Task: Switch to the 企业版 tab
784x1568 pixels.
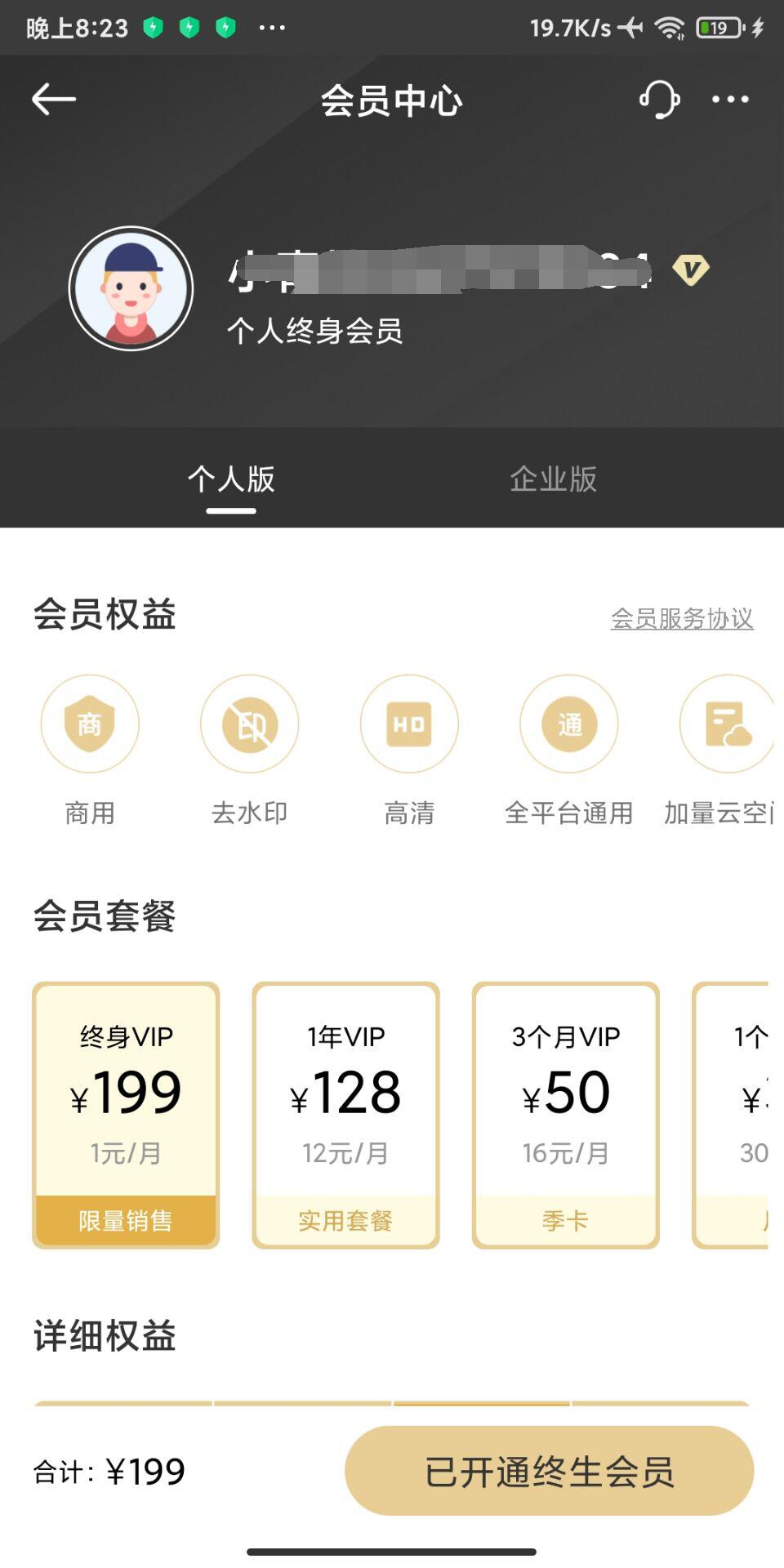Action: click(553, 479)
